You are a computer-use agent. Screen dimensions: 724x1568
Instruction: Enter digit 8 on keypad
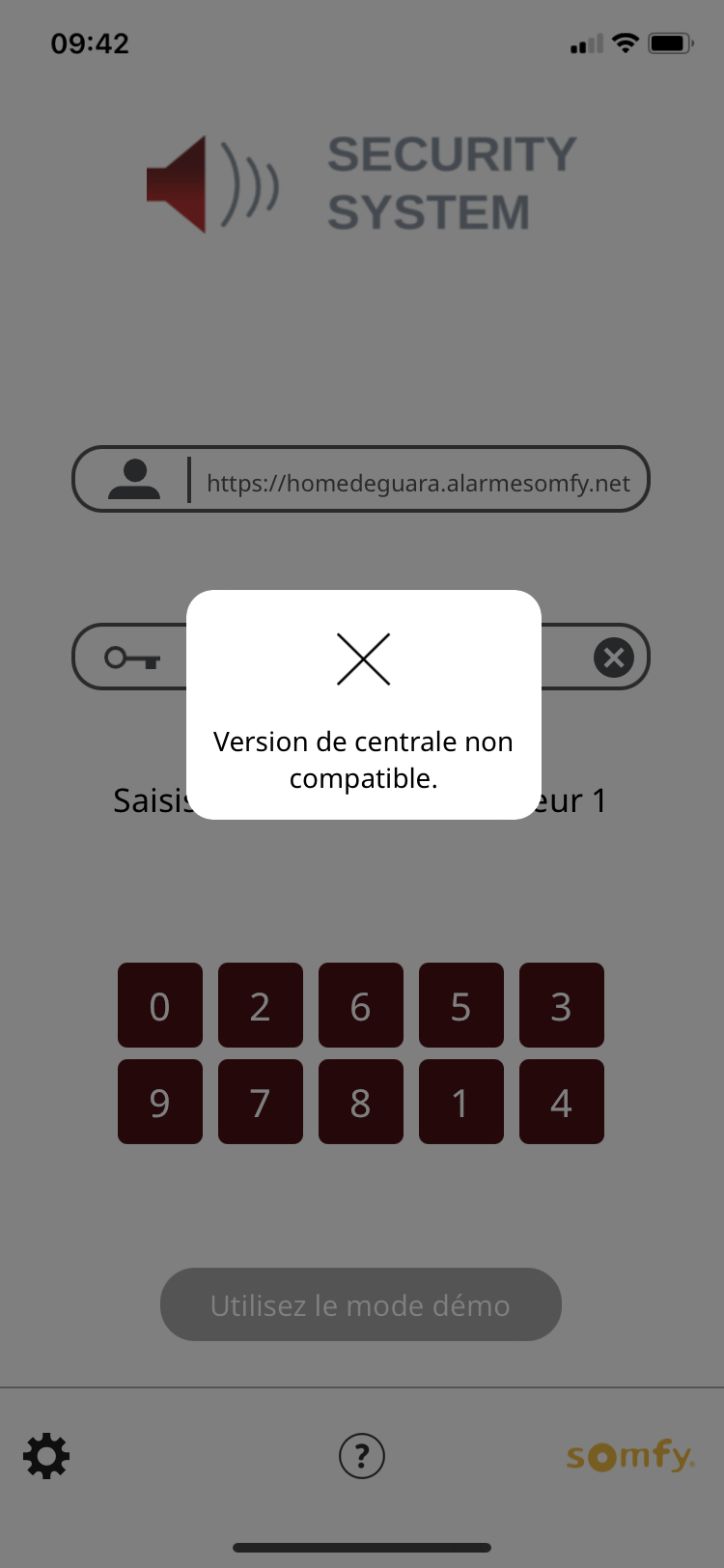coord(361,1102)
